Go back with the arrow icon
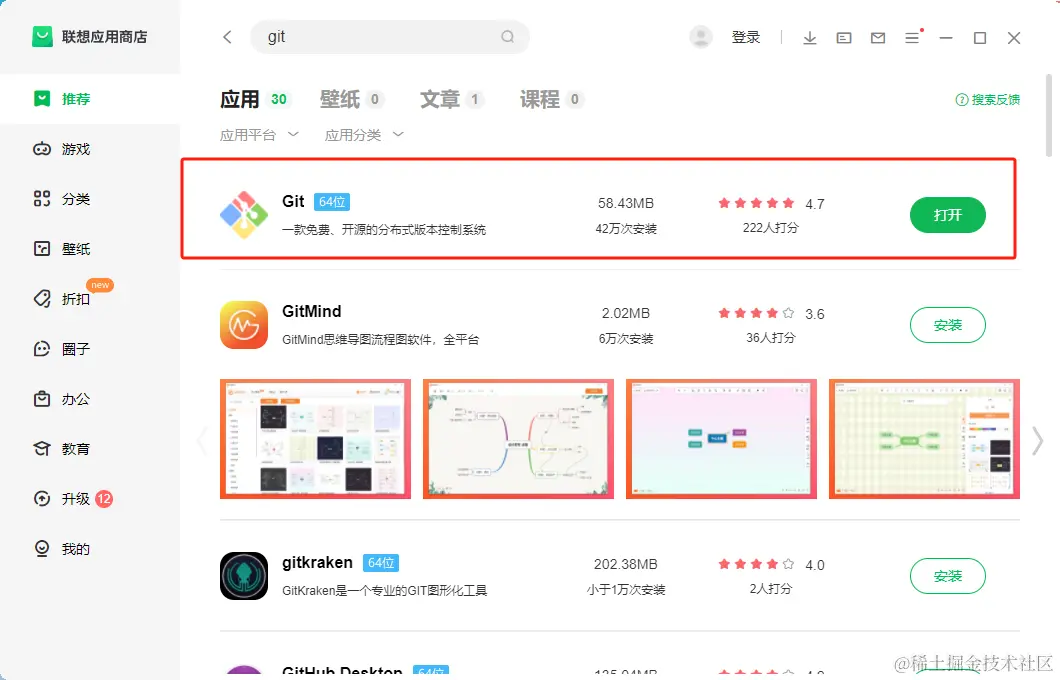 [x=227, y=37]
